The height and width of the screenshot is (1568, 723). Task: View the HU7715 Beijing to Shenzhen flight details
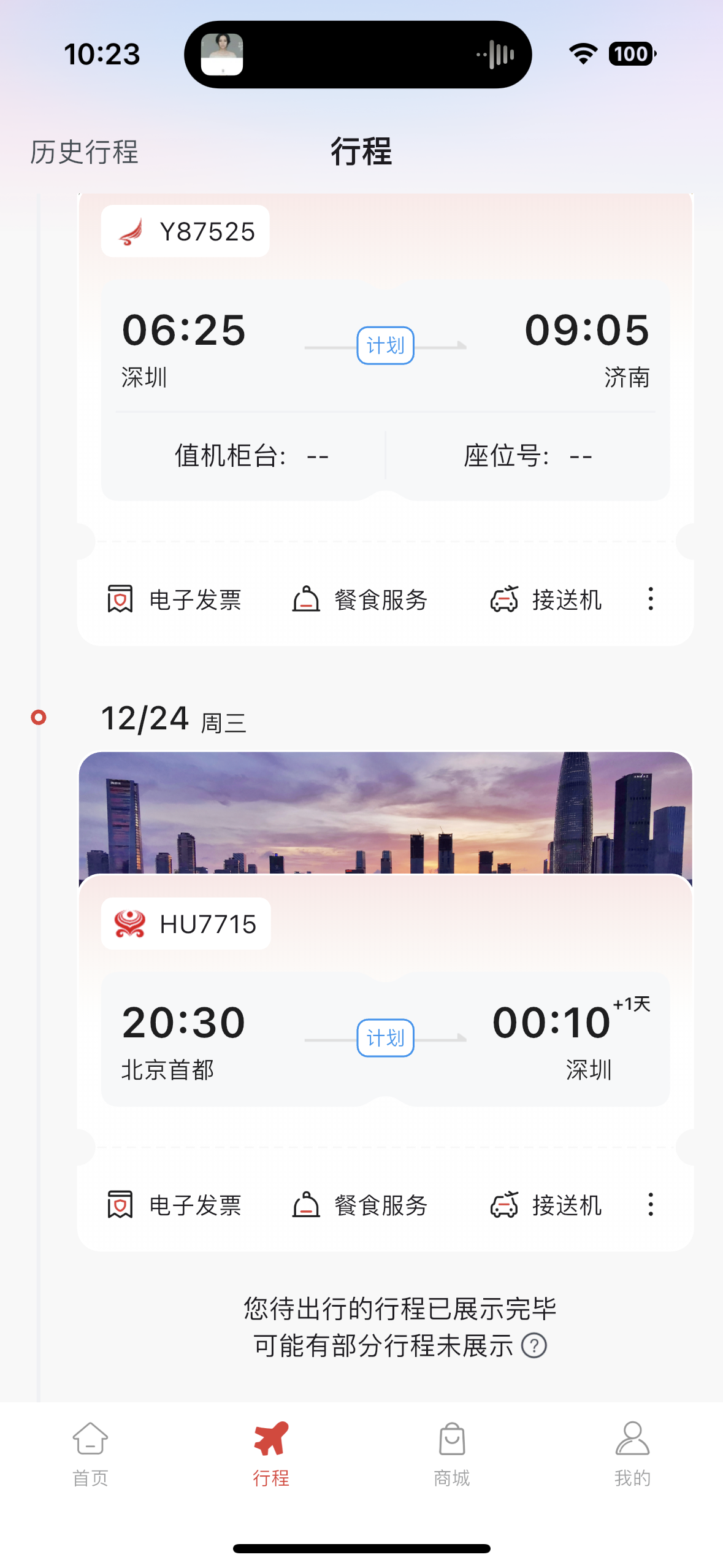pyautogui.click(x=385, y=1037)
